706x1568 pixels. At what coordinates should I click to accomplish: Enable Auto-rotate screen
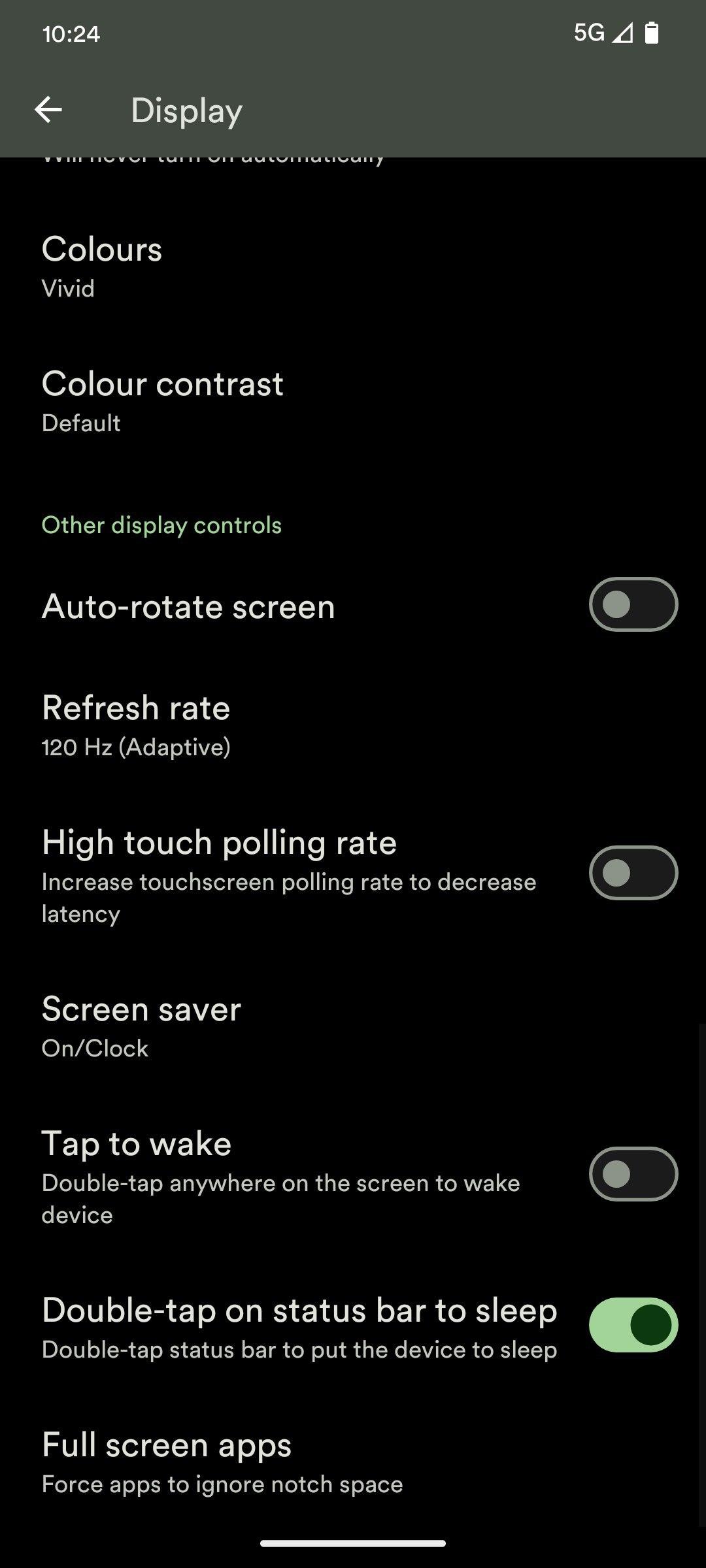633,604
